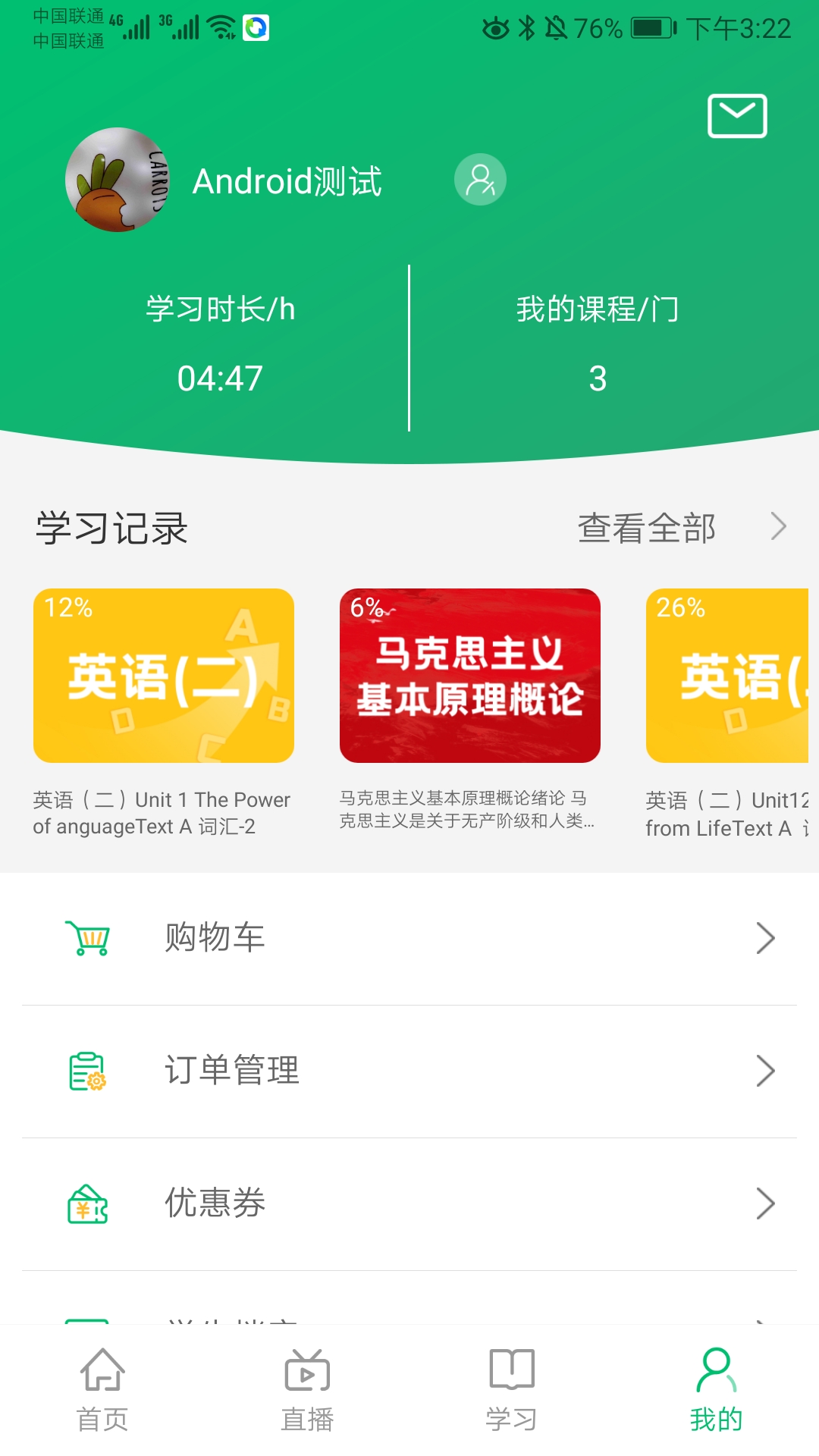This screenshot has width=819, height=1456.
Task: Click the 查看全部 link
Action: 647,527
